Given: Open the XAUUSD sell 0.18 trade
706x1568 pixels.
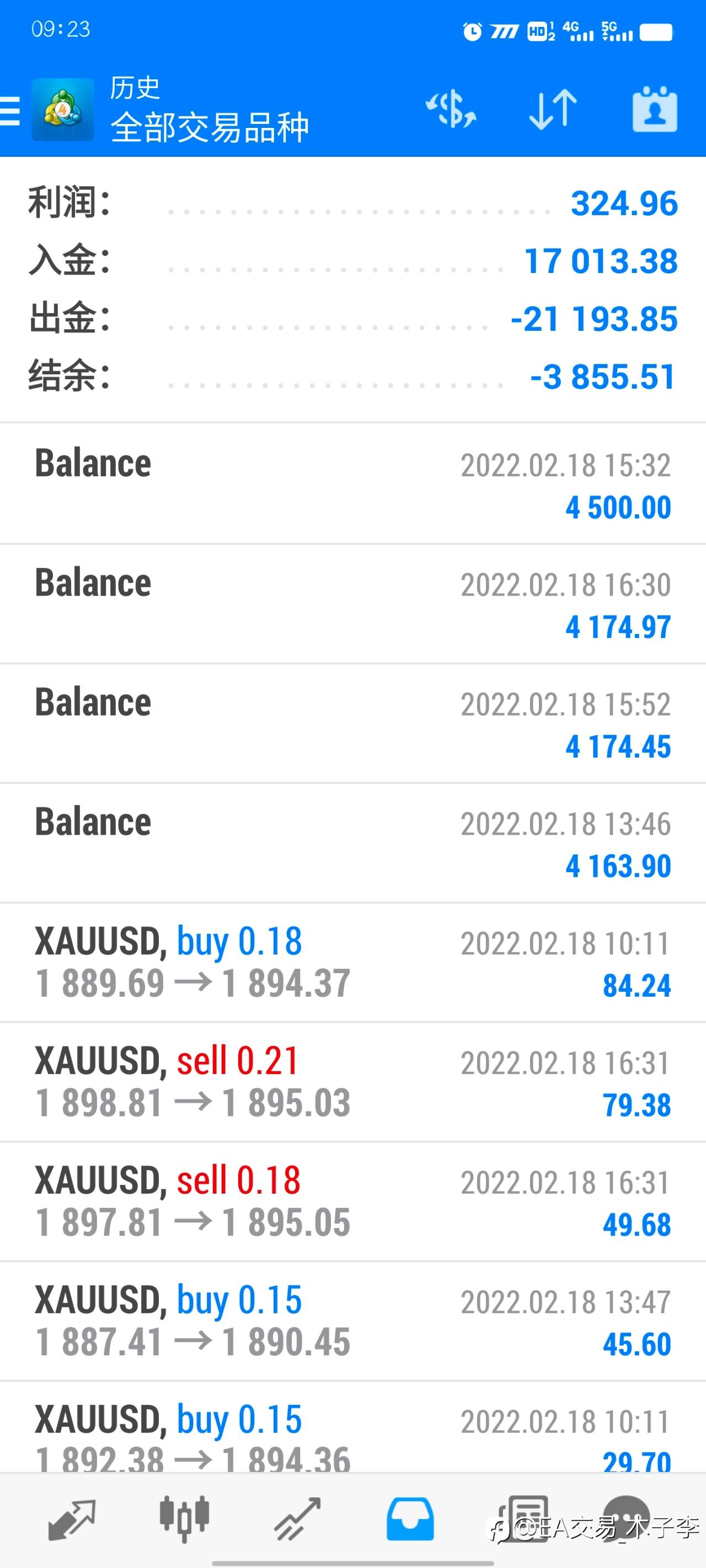Looking at the screenshot, I should coord(354,1201).
